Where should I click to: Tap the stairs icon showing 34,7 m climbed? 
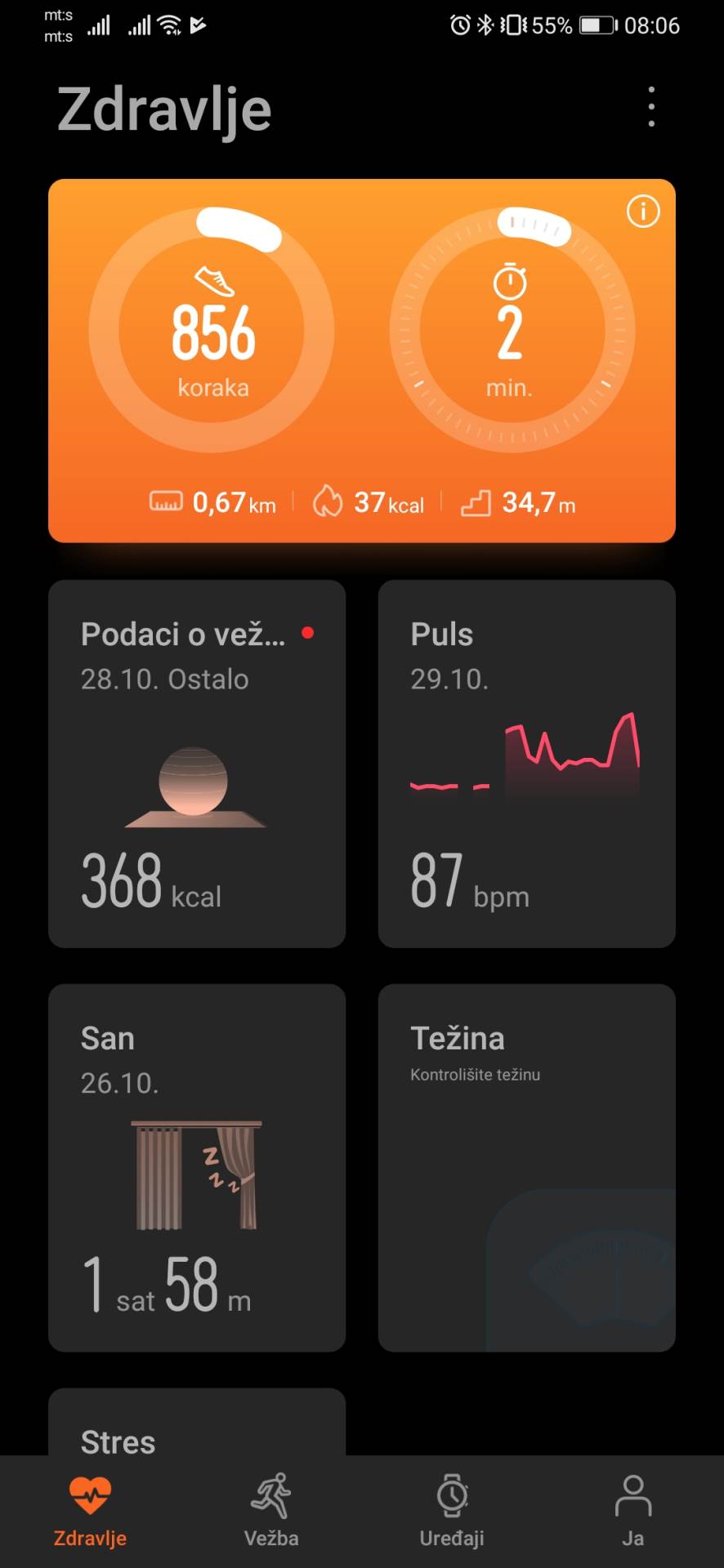point(478,503)
